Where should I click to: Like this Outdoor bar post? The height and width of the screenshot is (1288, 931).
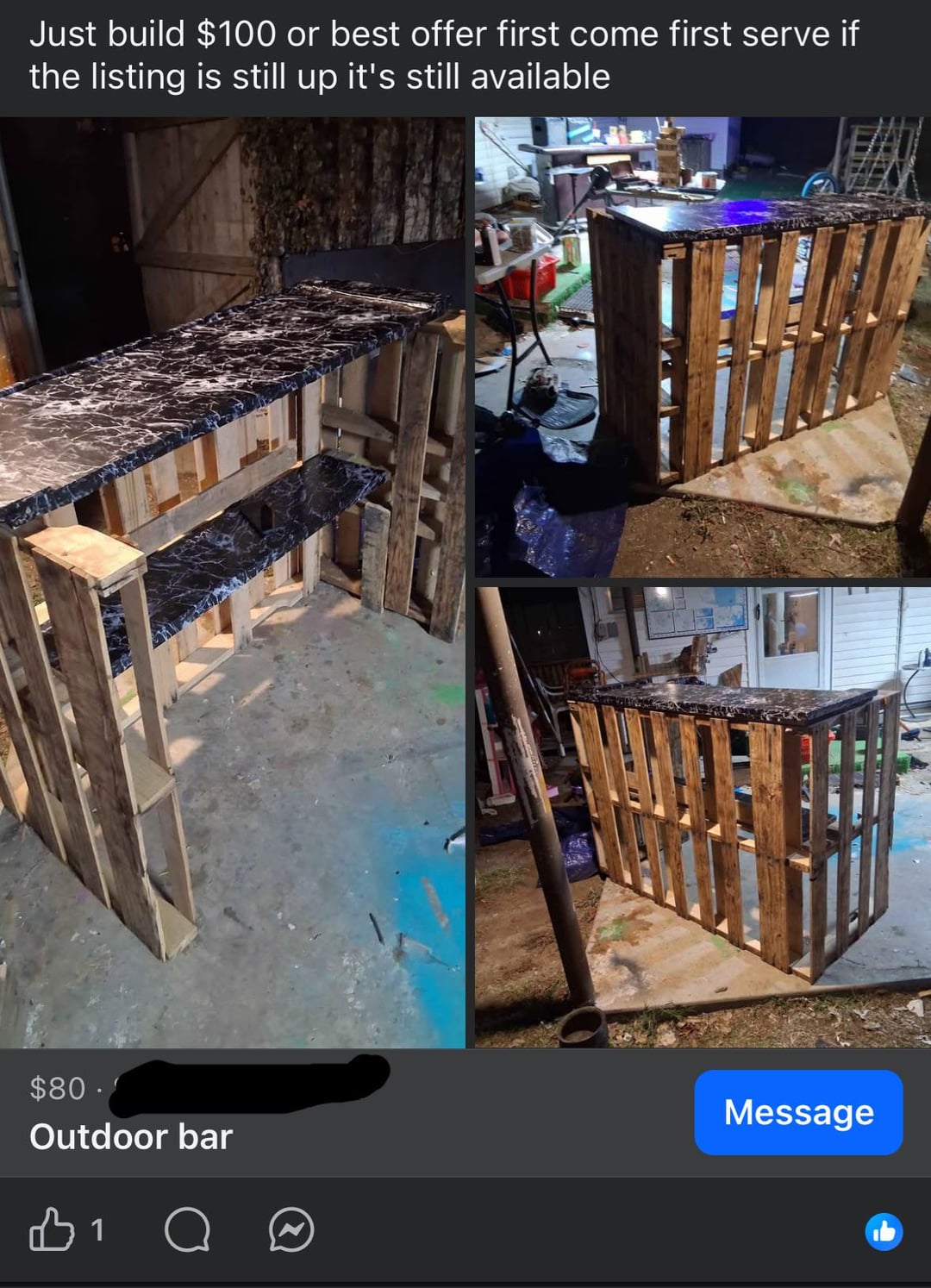52,1229
